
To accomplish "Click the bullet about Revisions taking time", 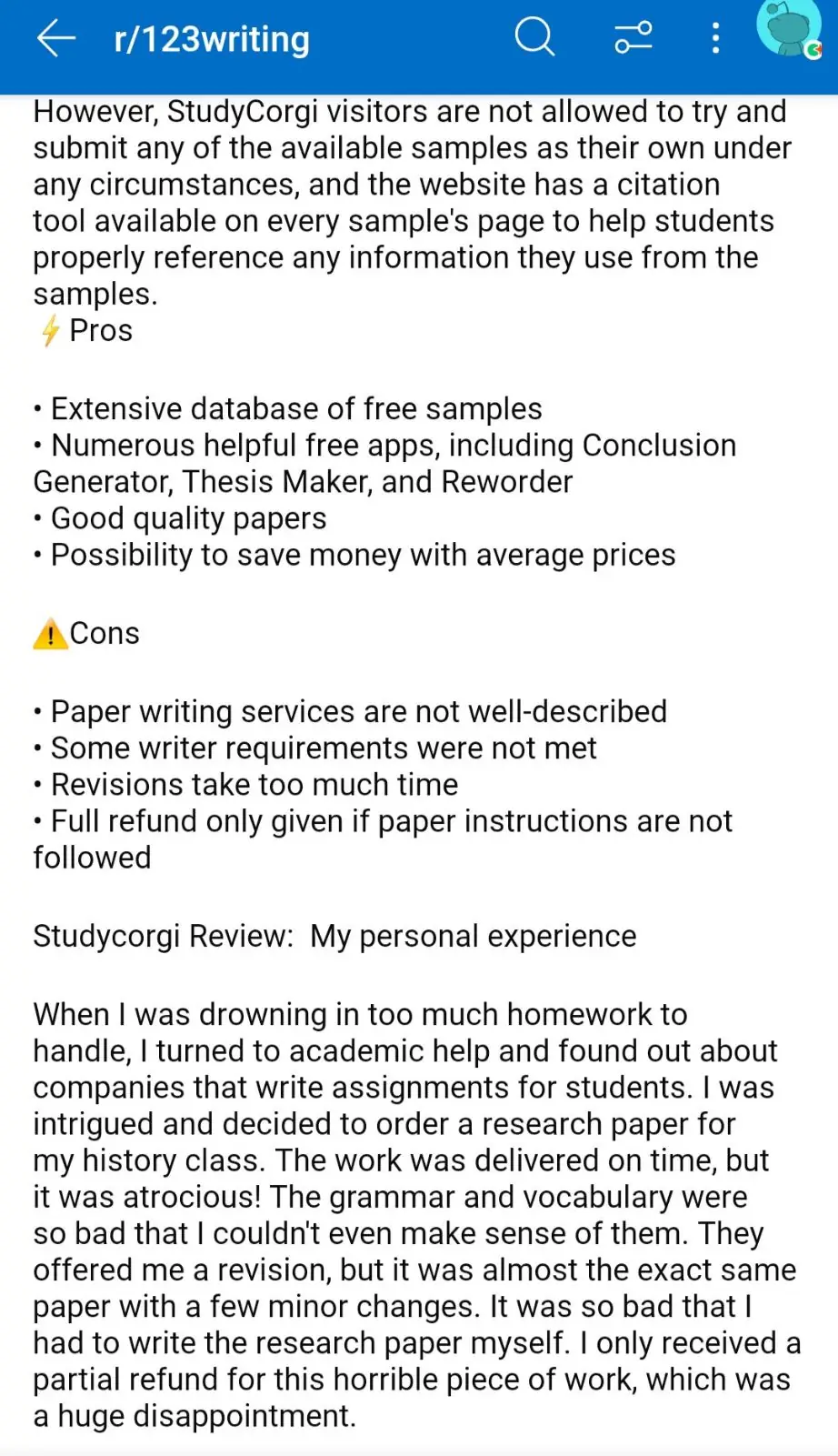I will (245, 784).
